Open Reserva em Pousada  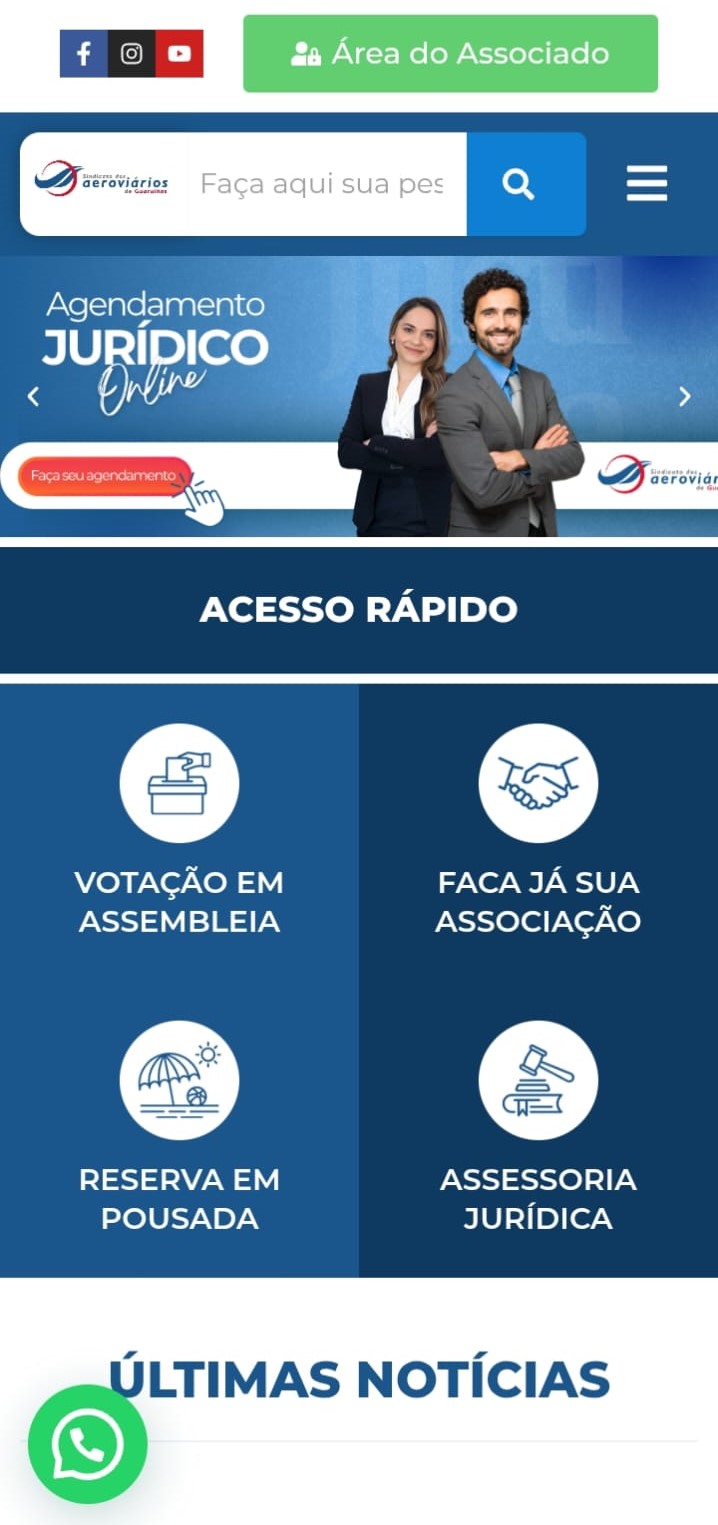pyautogui.click(x=179, y=1129)
